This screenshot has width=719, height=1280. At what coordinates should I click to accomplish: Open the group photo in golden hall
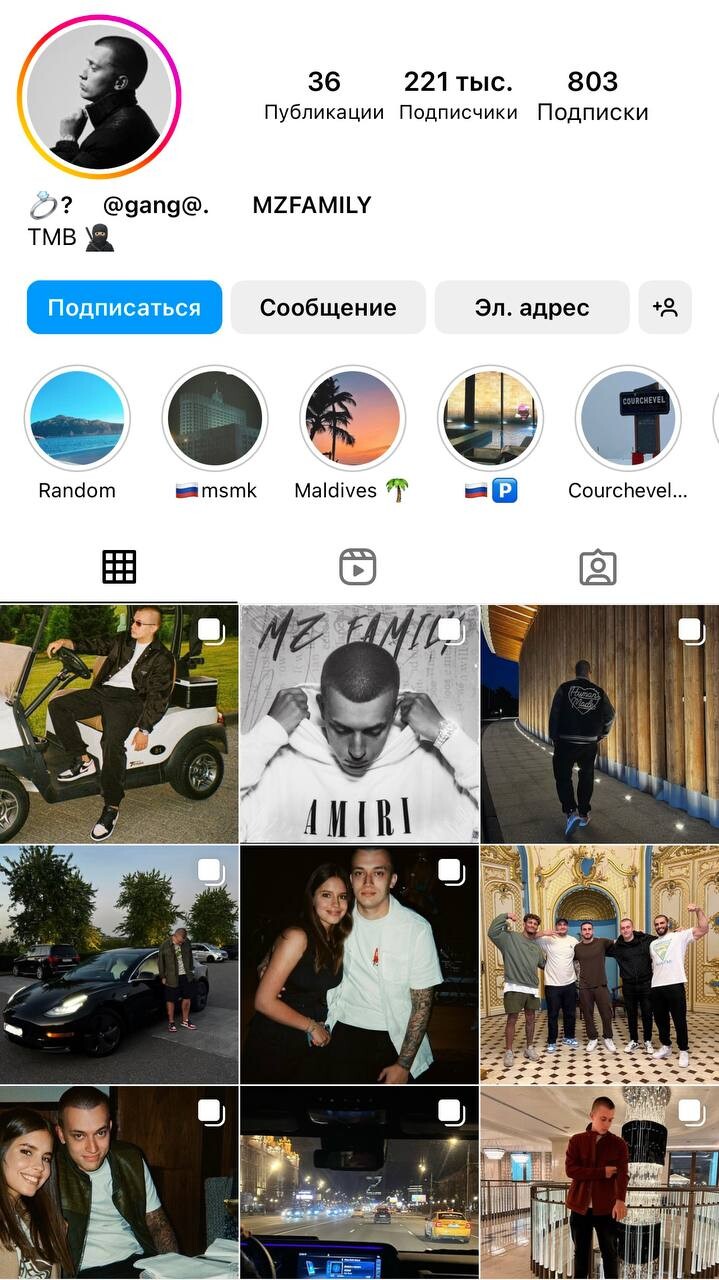[599, 964]
